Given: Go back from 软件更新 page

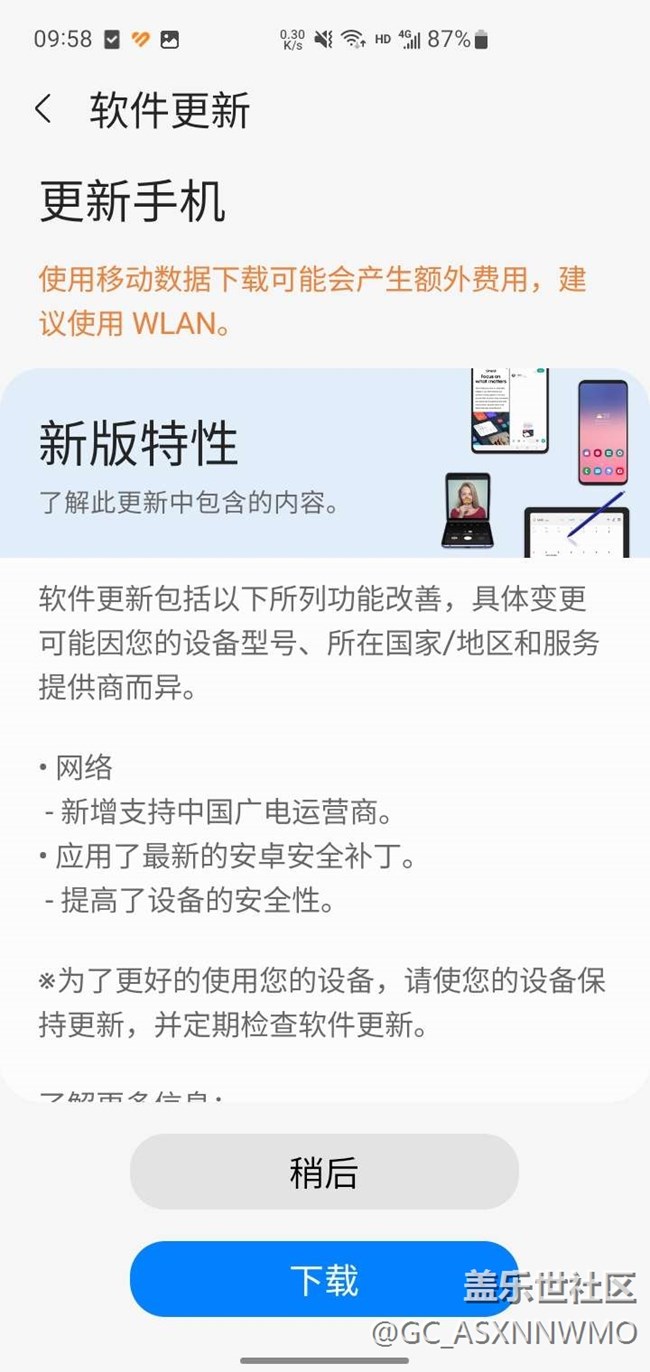Looking at the screenshot, I should [43, 109].
